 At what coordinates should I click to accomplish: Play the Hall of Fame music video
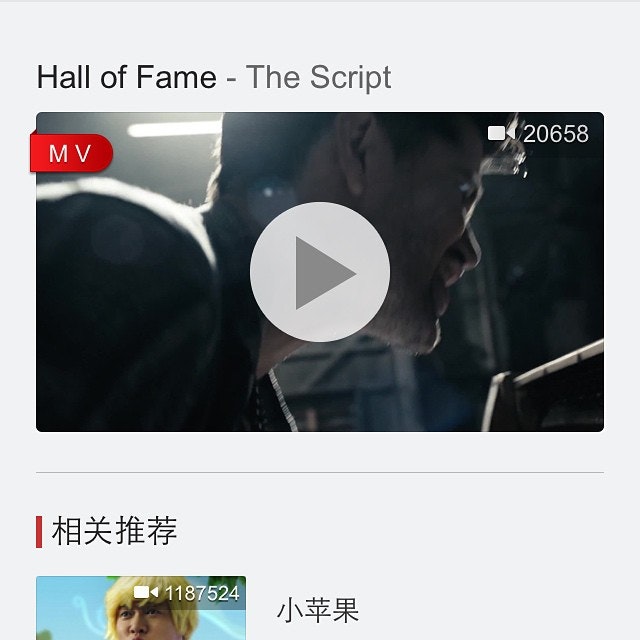click(x=320, y=272)
